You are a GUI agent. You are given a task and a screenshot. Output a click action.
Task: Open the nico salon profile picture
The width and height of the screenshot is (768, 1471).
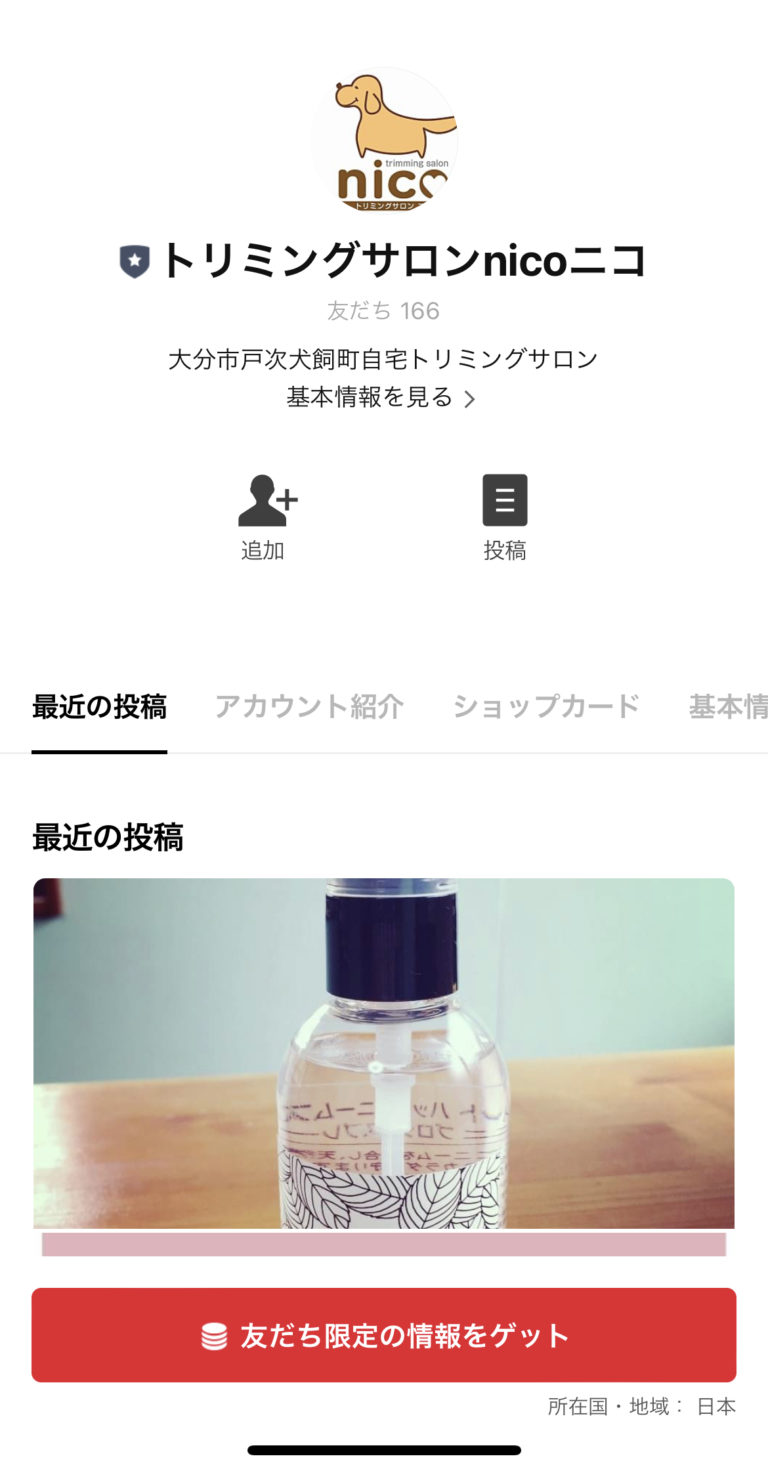(384, 140)
